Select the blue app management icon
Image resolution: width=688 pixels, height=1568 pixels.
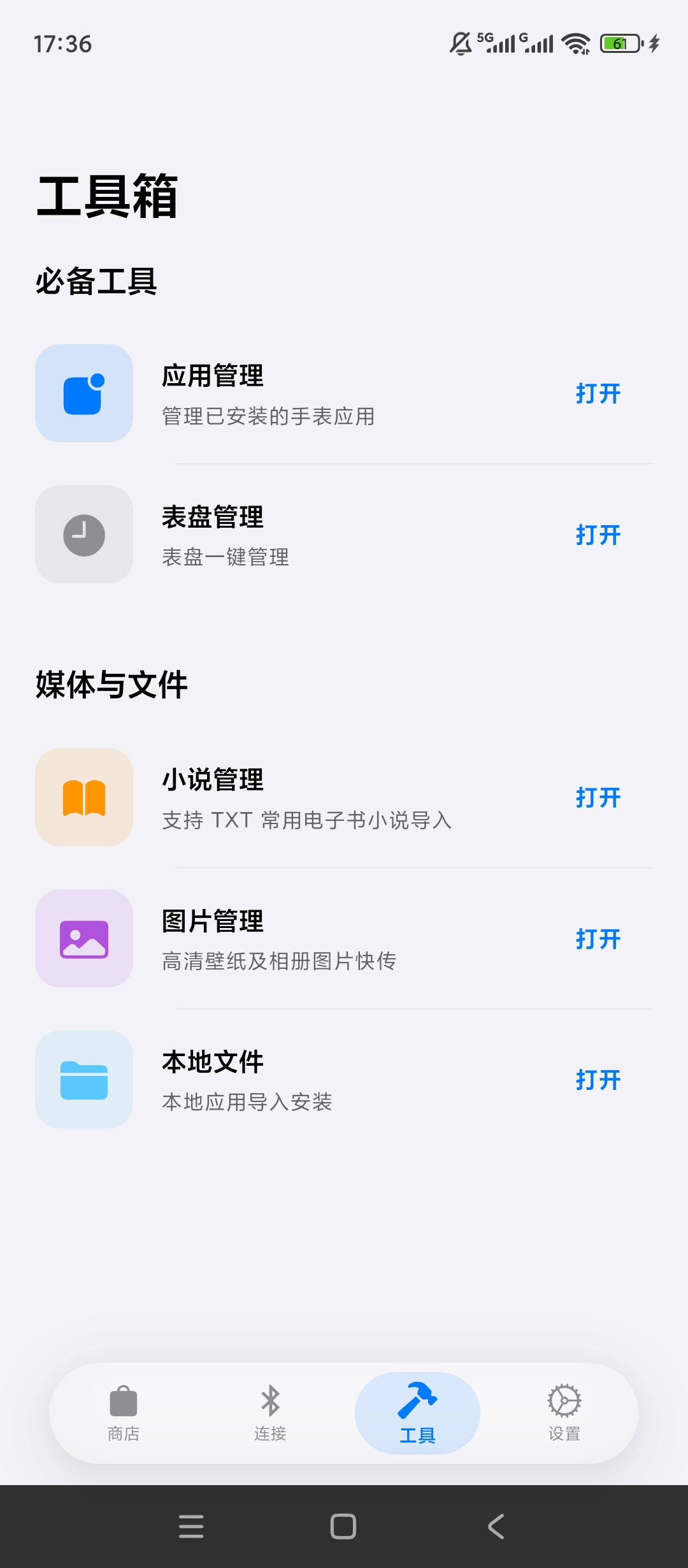83,393
